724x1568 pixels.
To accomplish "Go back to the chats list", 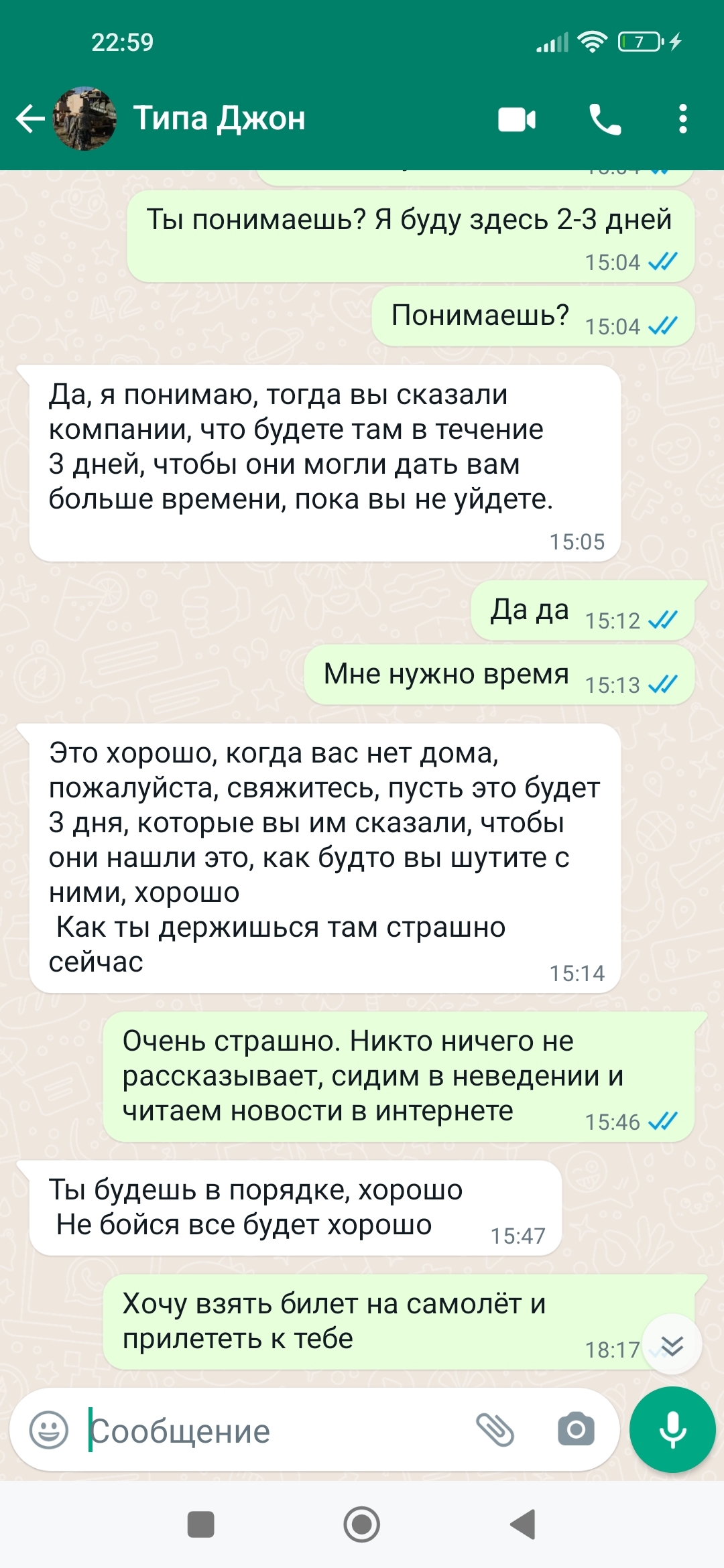I will pos(29,119).
